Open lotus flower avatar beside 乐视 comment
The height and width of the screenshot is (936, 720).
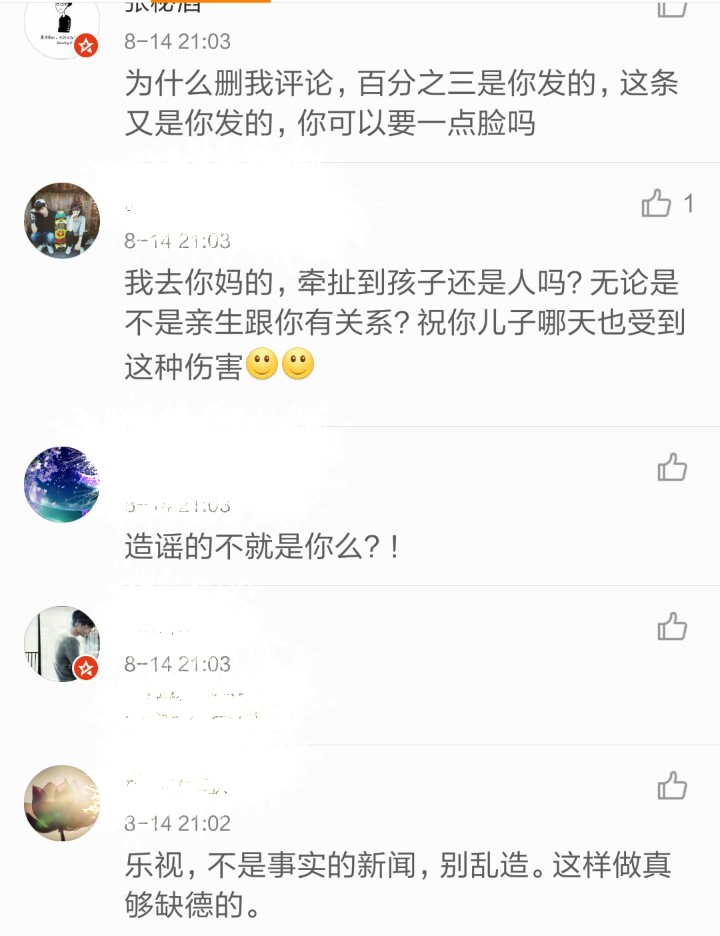(x=62, y=803)
